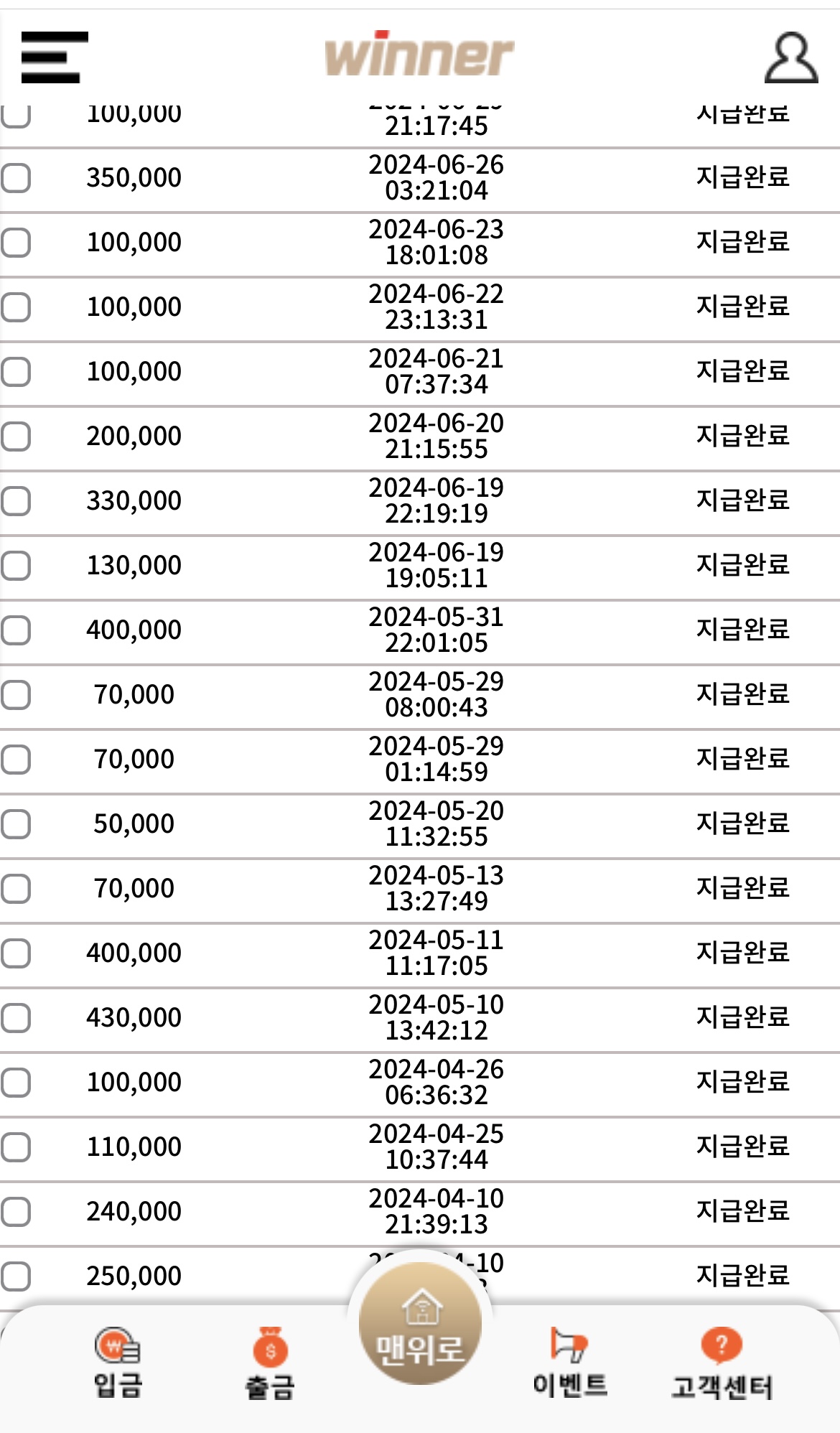
Task: Select the 240,000 entry checkbox
Action: [x=15, y=1212]
